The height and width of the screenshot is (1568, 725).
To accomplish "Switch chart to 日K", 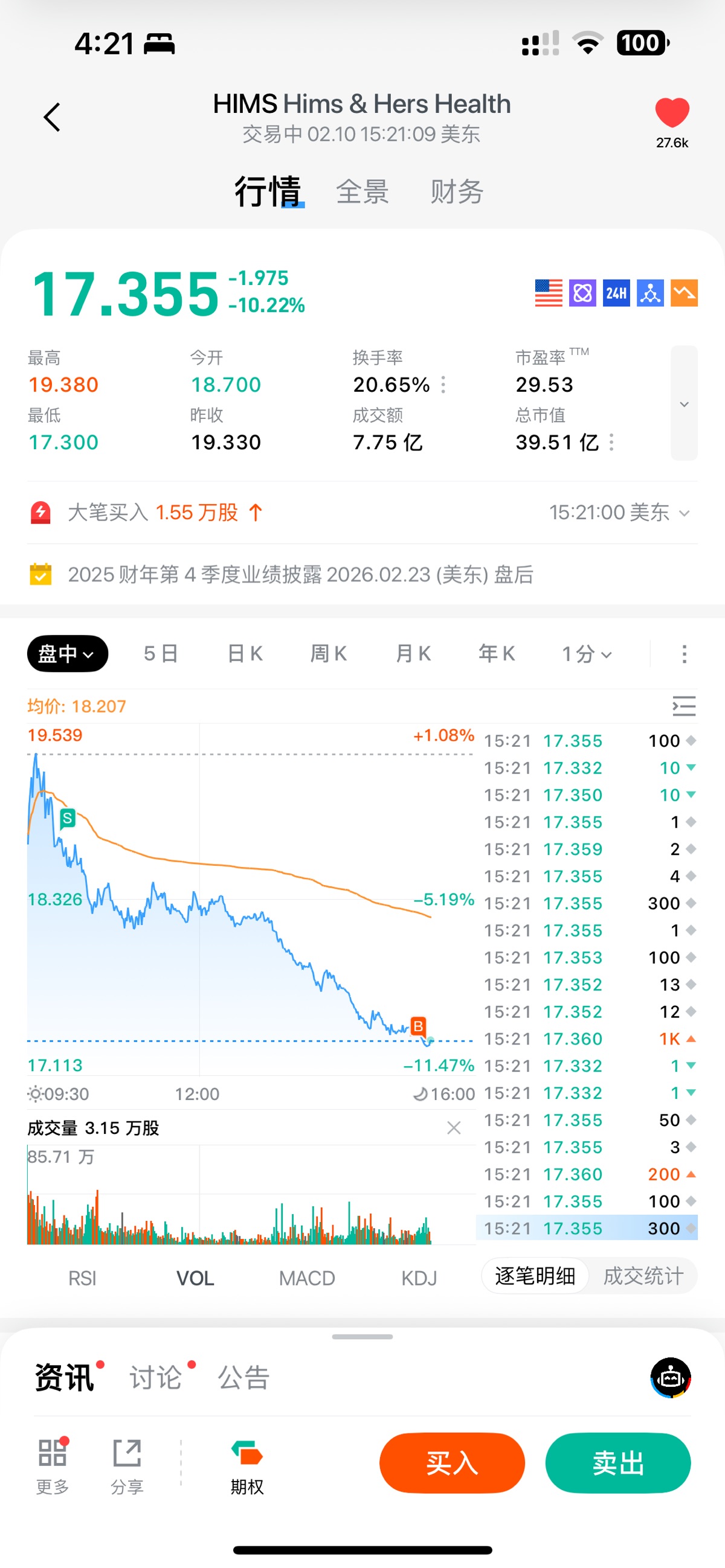I will (245, 654).
